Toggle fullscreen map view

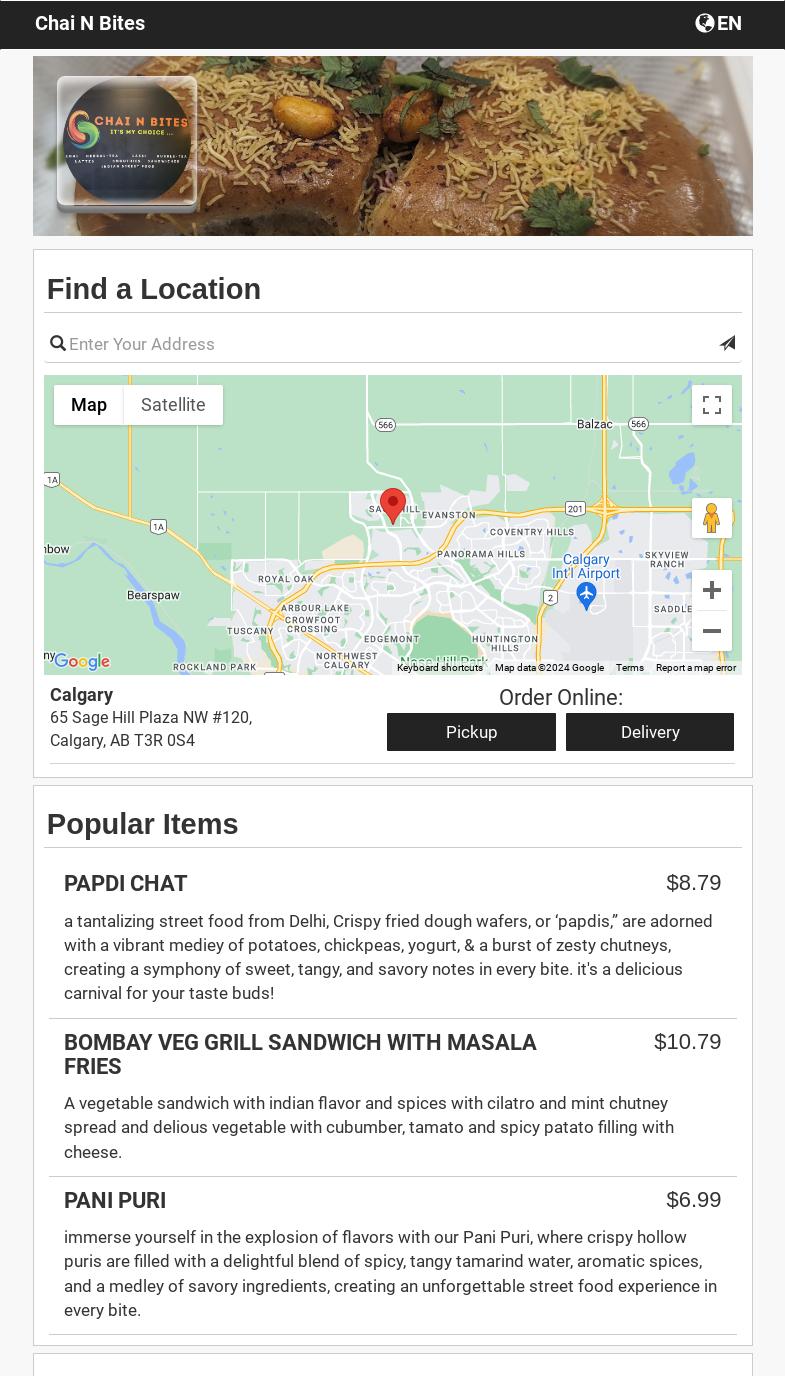coord(712,405)
